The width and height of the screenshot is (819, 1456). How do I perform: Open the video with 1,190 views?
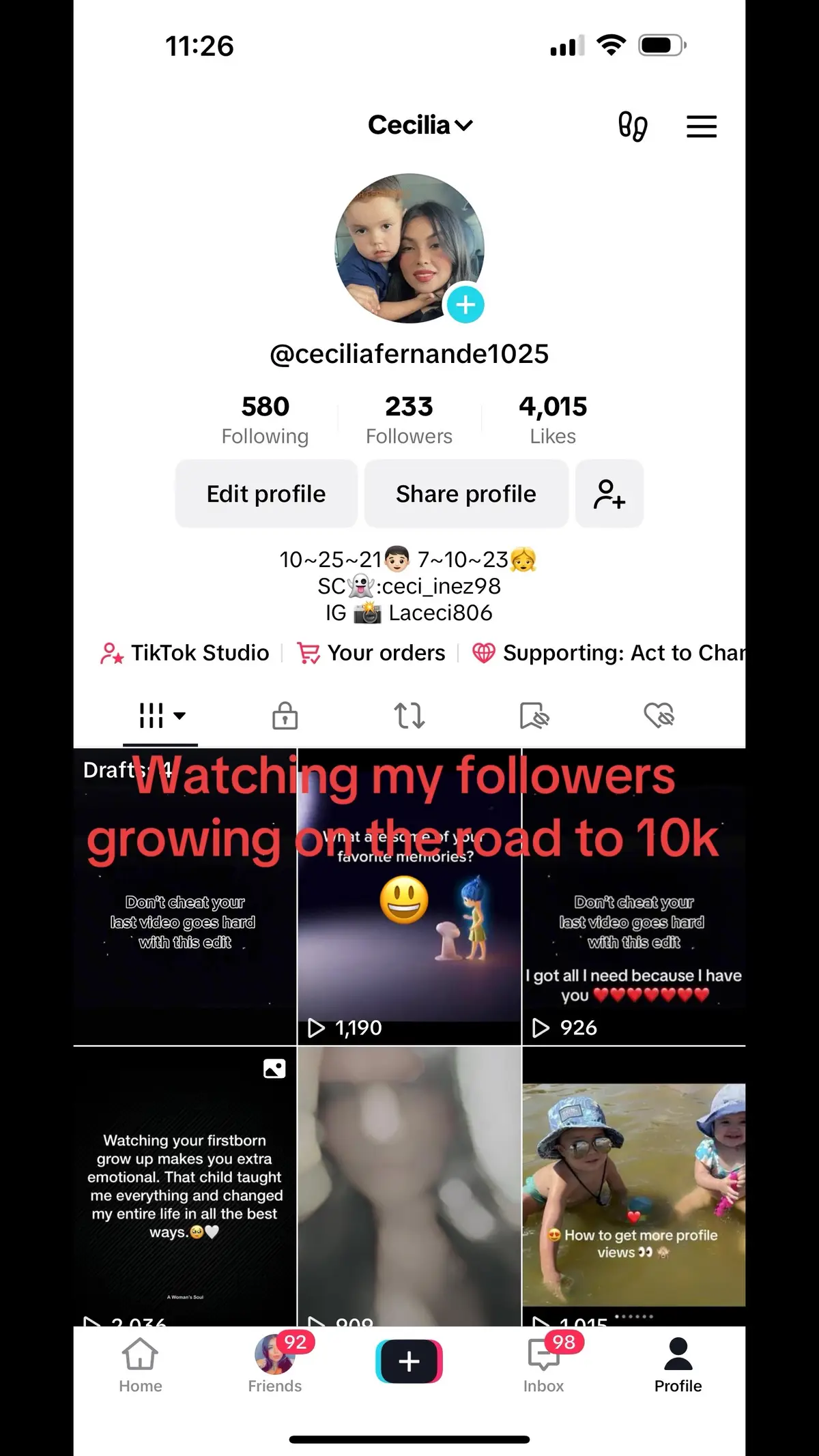pos(409,897)
